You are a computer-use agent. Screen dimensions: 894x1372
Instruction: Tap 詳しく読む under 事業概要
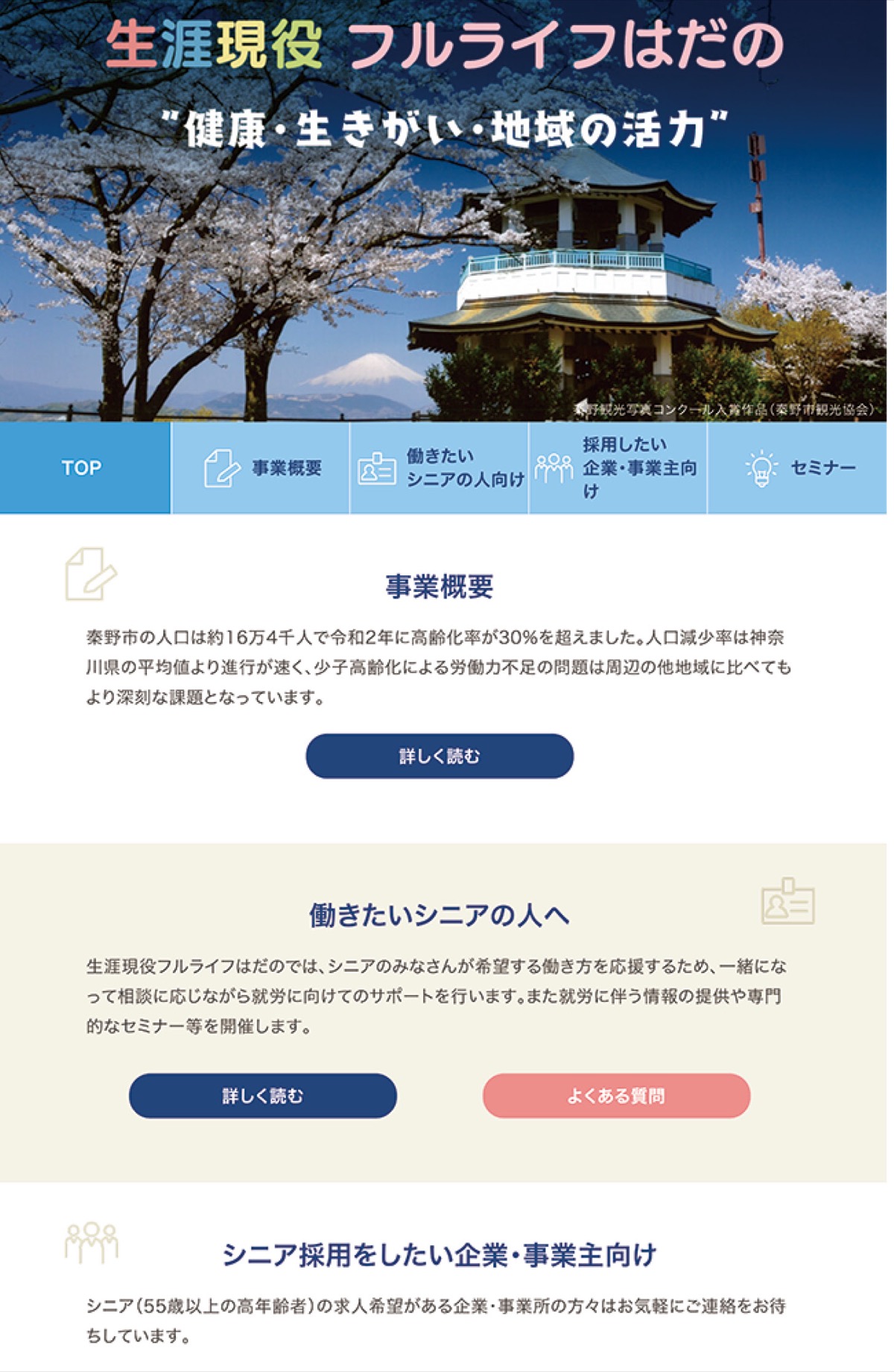coord(440,756)
